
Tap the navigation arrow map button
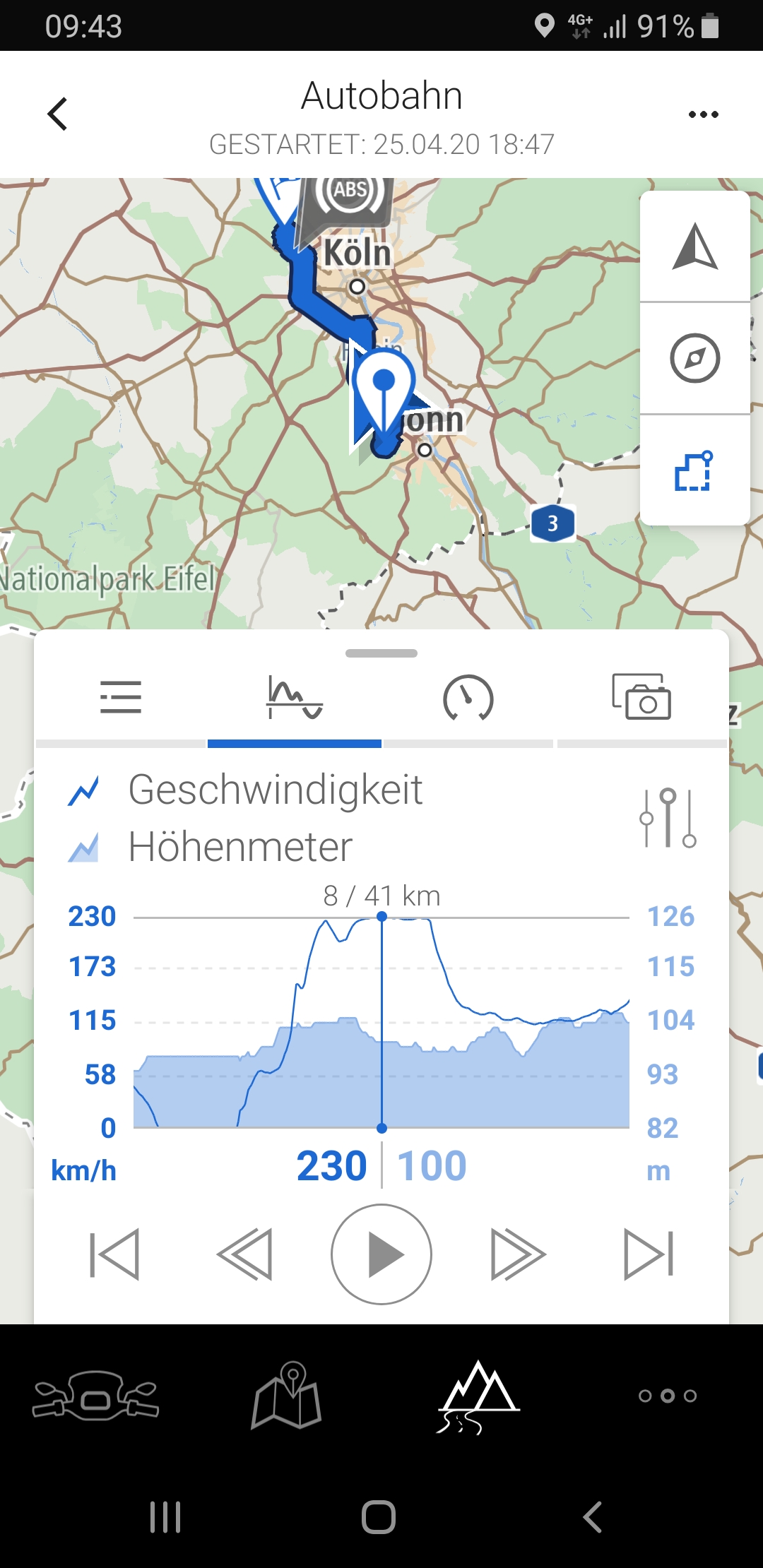(x=695, y=247)
